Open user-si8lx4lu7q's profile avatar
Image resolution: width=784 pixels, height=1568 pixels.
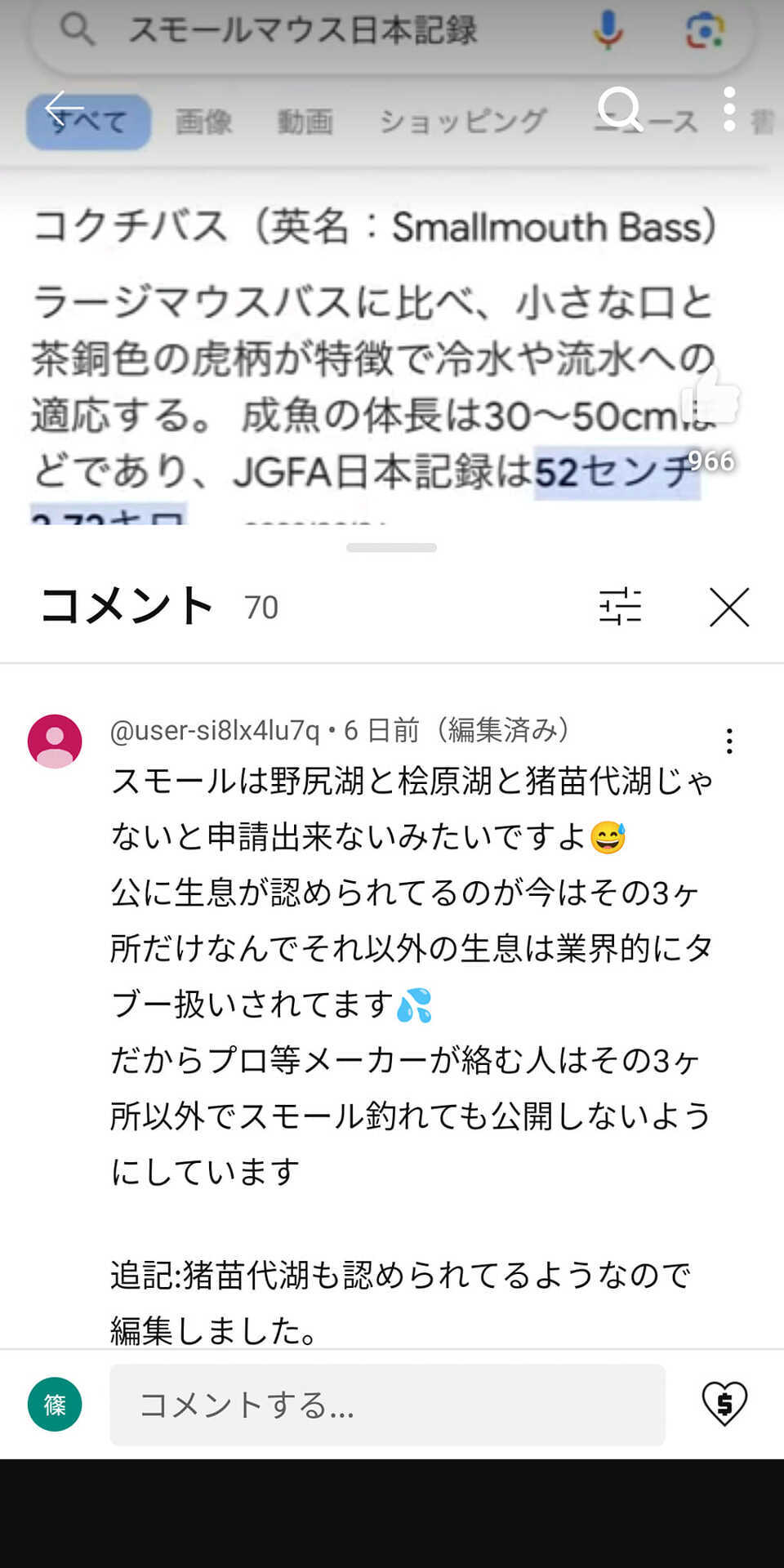tap(55, 741)
